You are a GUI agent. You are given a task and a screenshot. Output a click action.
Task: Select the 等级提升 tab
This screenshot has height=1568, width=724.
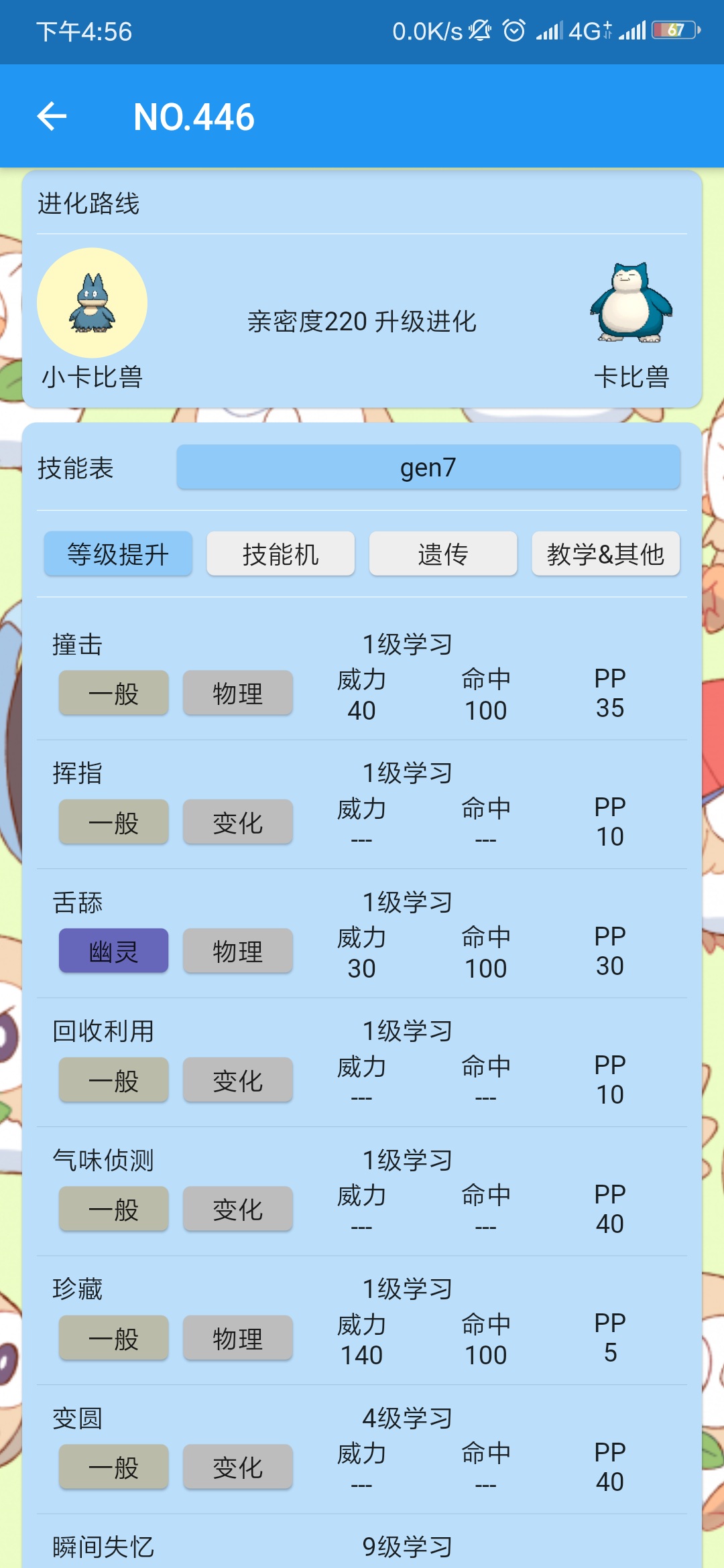click(118, 554)
